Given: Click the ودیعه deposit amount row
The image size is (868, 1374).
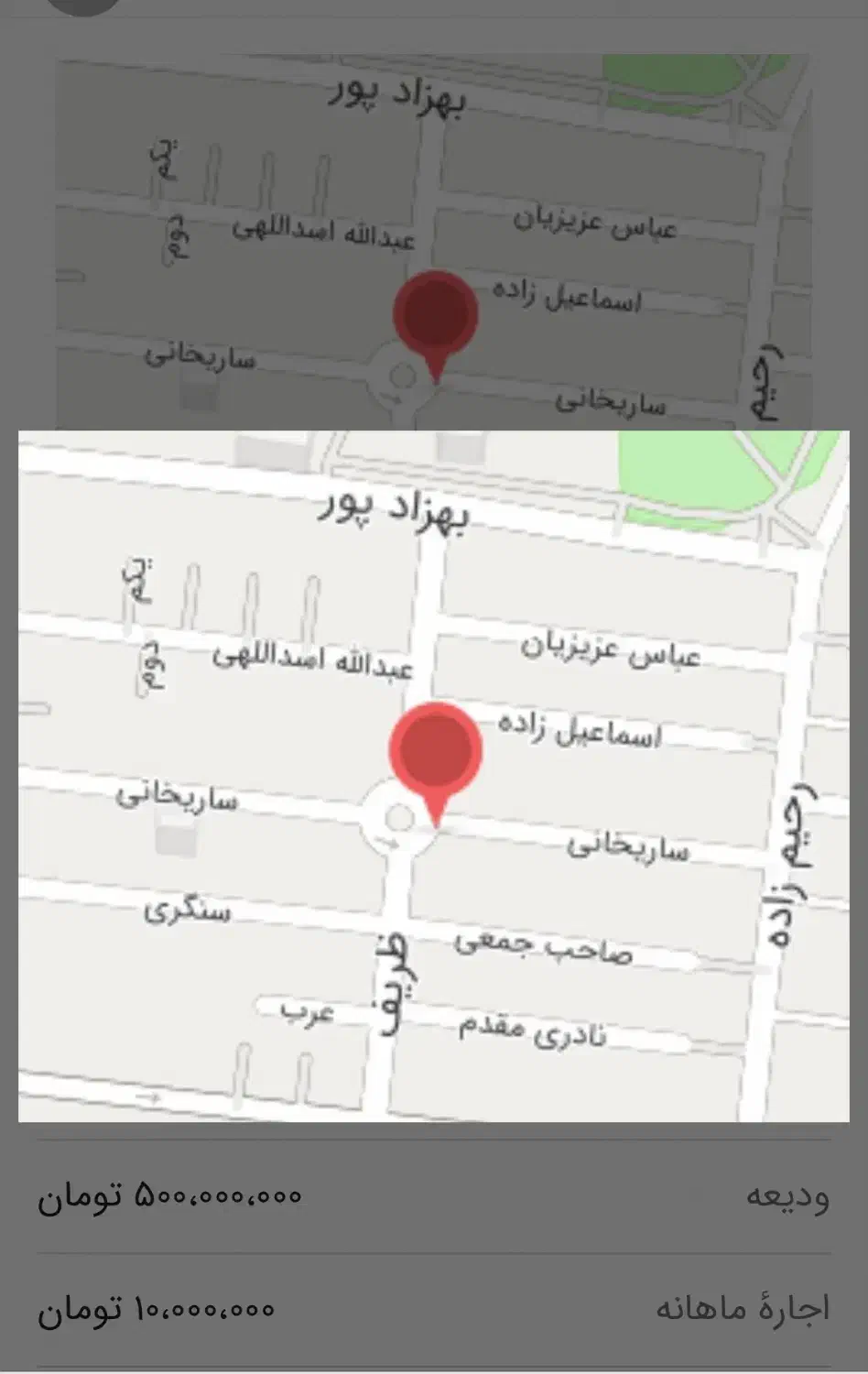Looking at the screenshot, I should pyautogui.click(x=434, y=1195).
